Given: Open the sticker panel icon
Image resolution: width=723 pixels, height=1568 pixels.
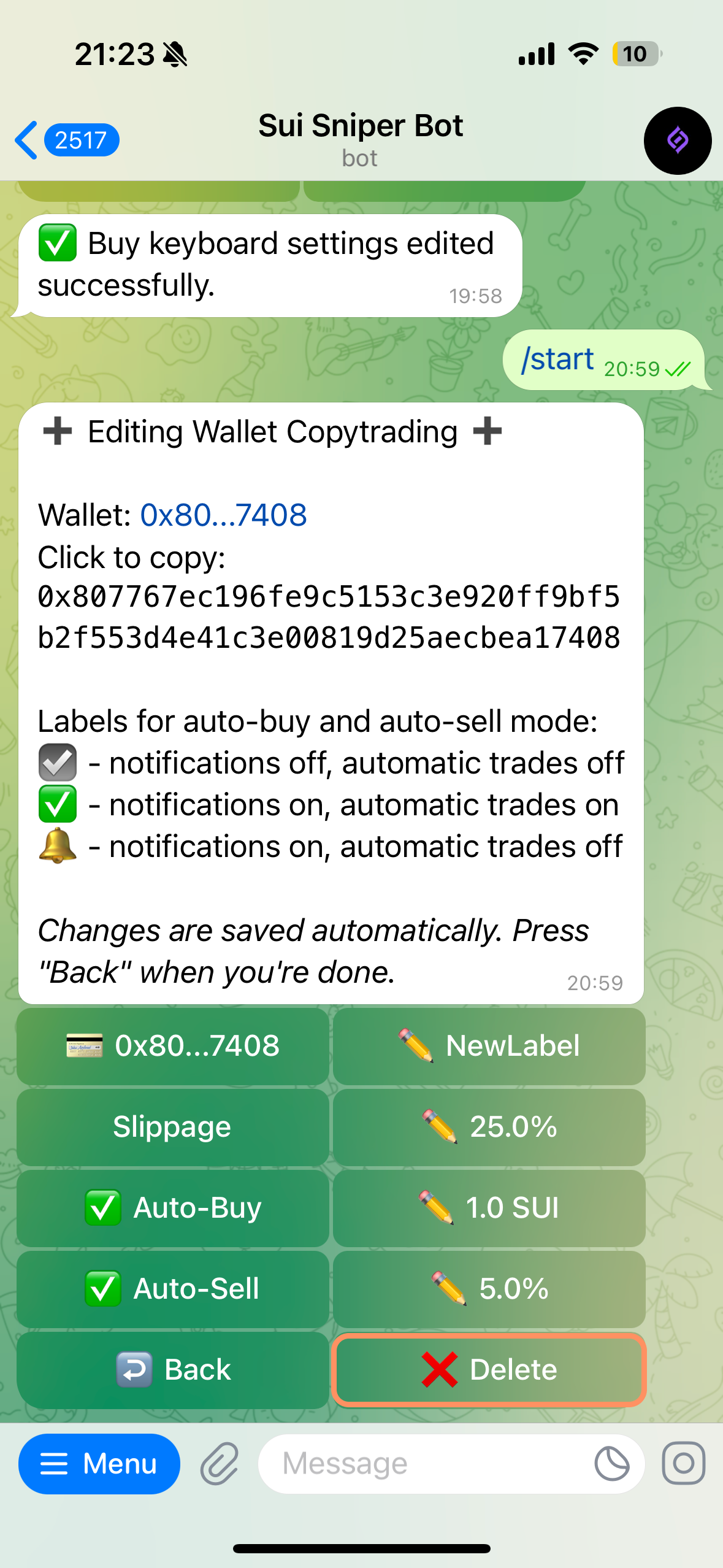Looking at the screenshot, I should click(612, 1464).
